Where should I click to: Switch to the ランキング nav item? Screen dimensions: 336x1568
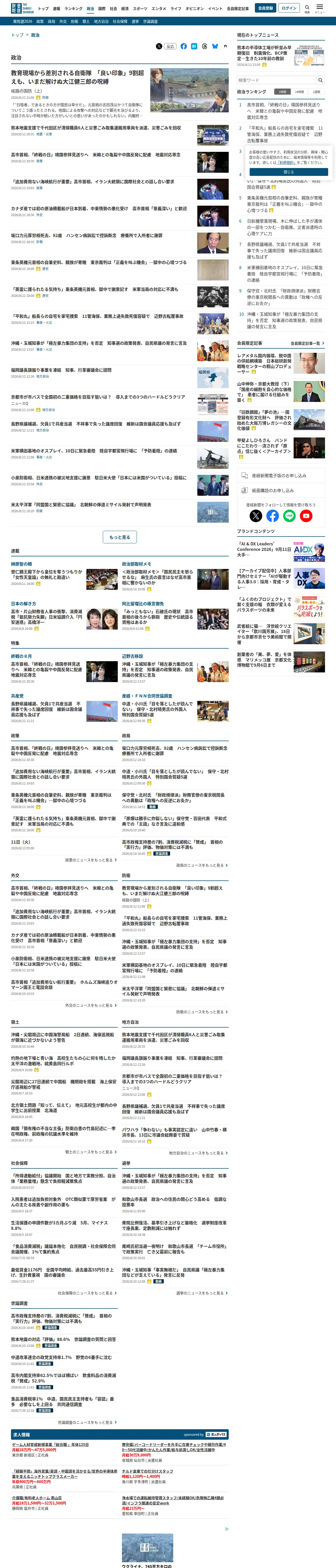coord(73,9)
